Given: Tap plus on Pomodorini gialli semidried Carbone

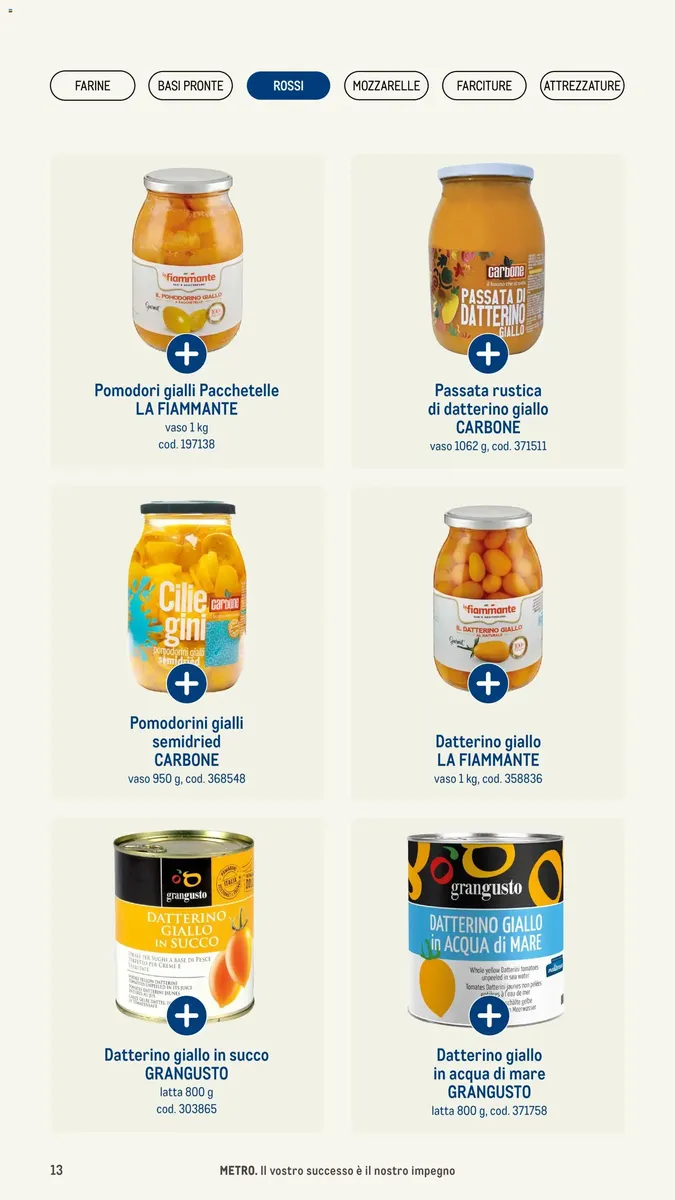Looking at the screenshot, I should coord(187,684).
